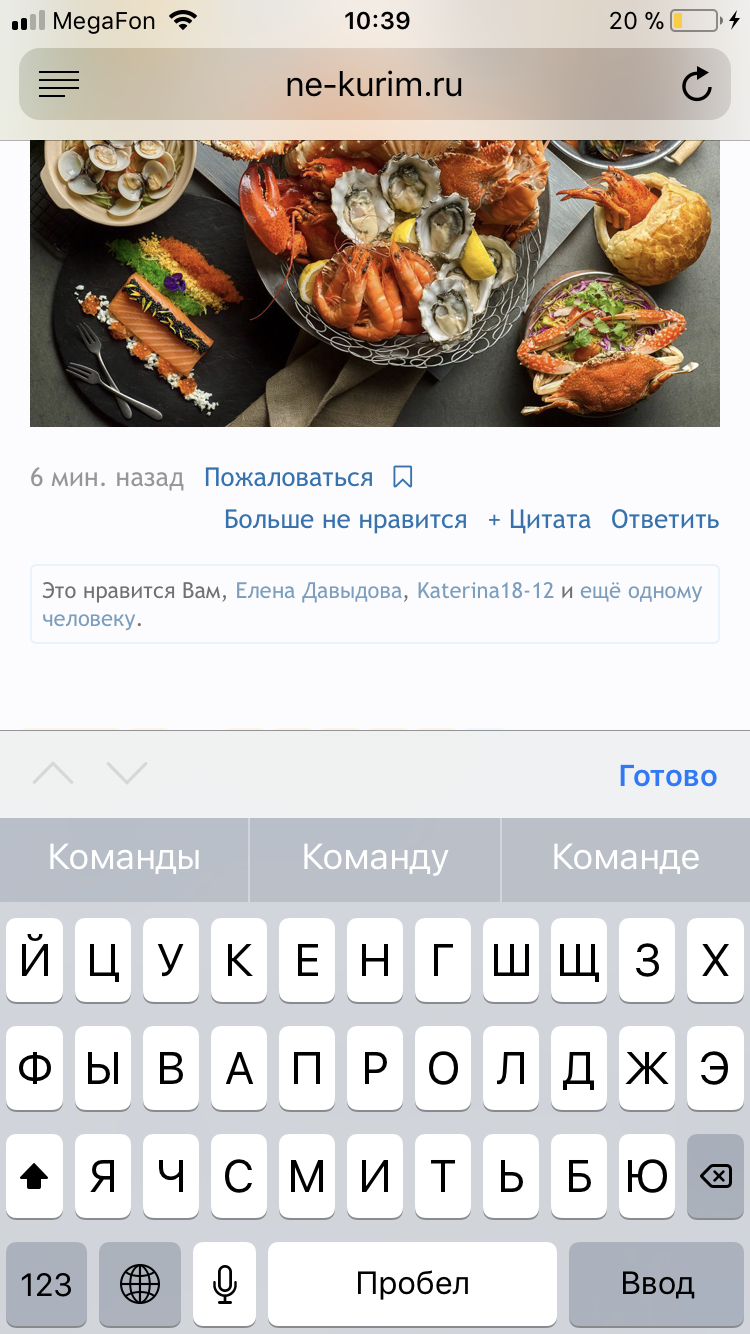Image resolution: width=750 pixels, height=1334 pixels.
Task: Pick the suggestion Команды
Action: (124, 858)
